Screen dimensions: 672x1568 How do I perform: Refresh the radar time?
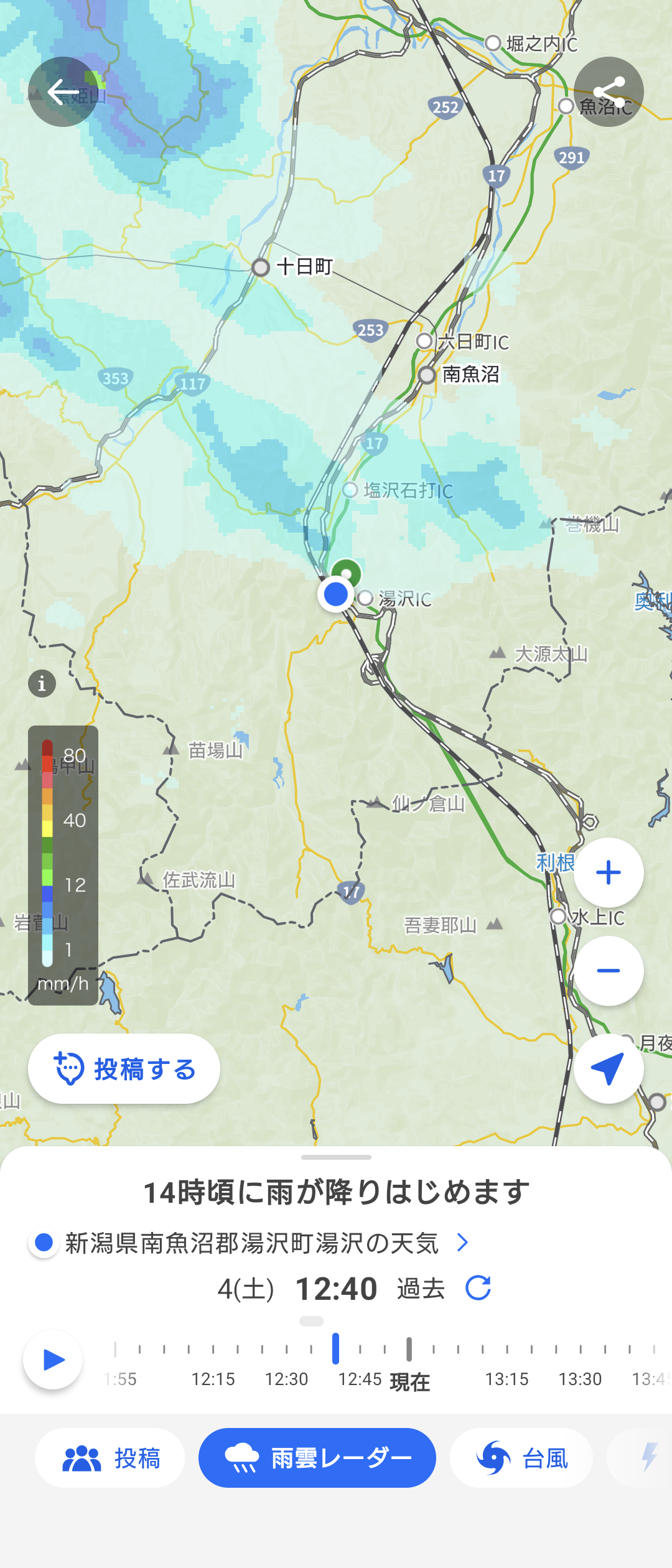pyautogui.click(x=478, y=1288)
